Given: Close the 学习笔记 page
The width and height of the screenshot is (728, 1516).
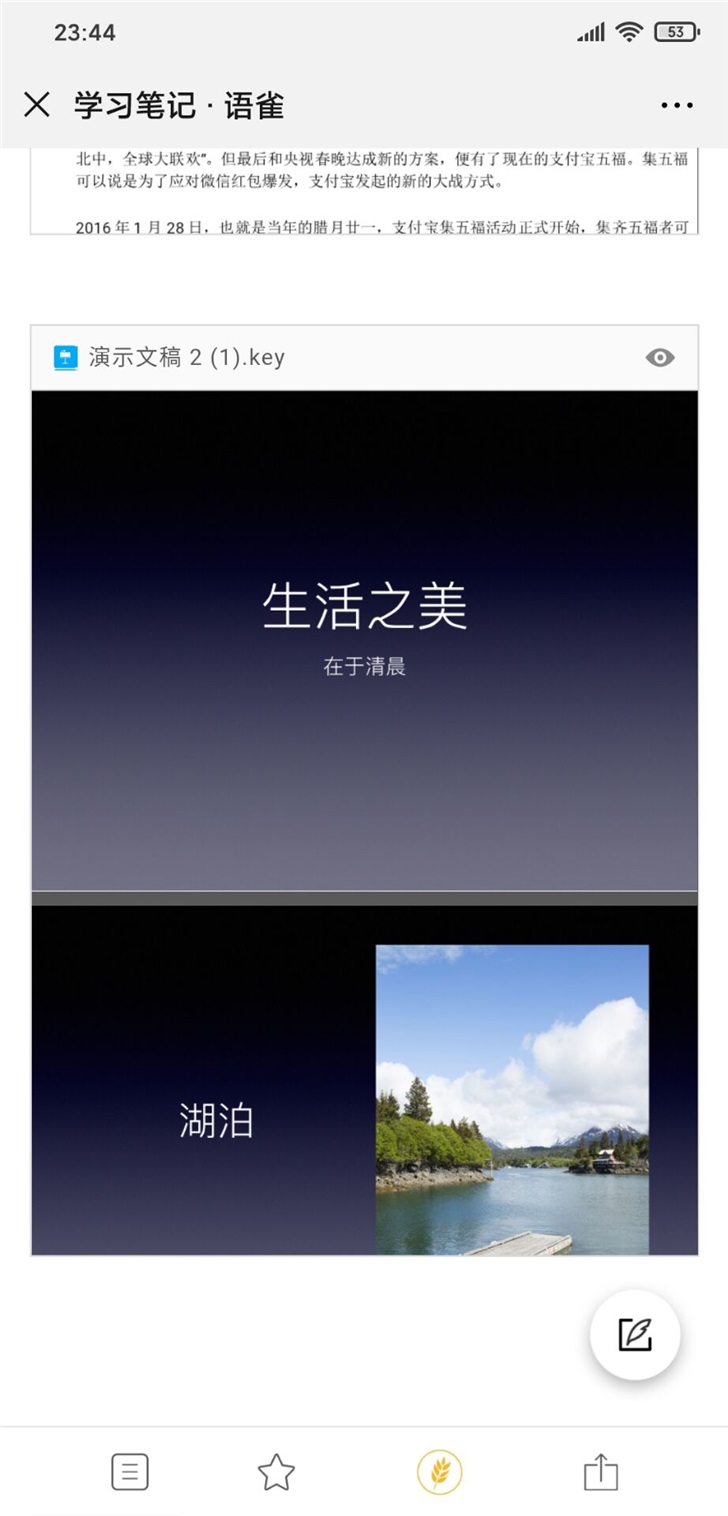Looking at the screenshot, I should [37, 105].
